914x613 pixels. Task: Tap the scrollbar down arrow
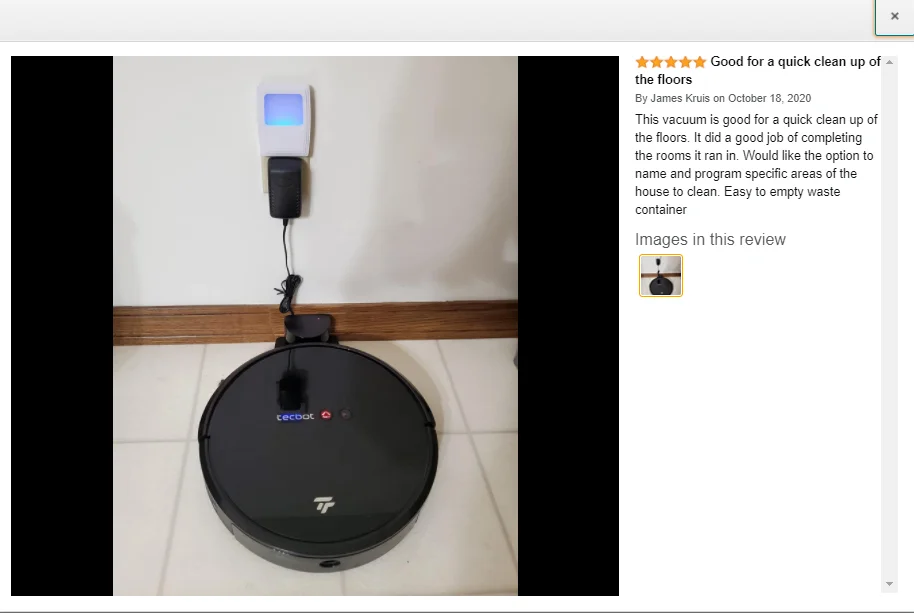(889, 583)
